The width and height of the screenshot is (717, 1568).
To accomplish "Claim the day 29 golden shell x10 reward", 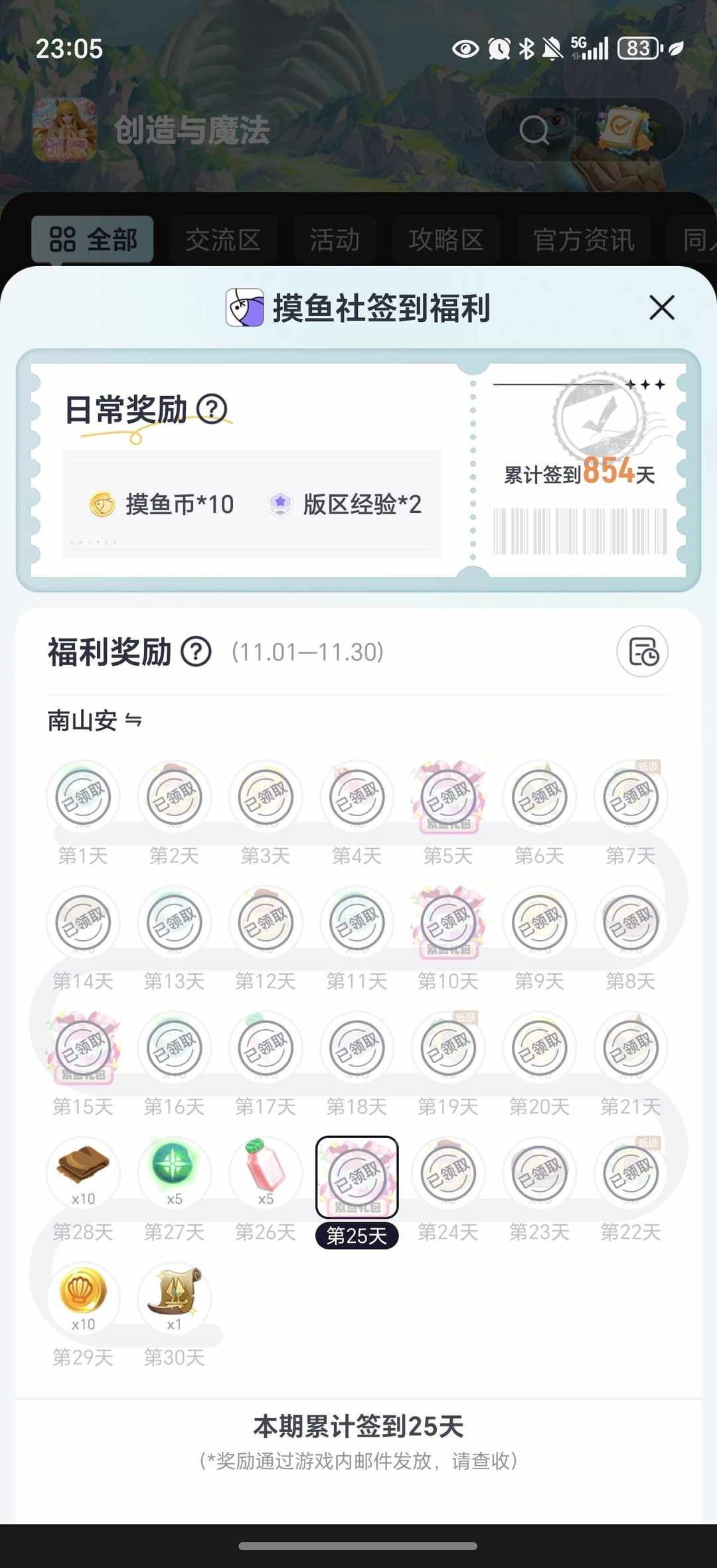I will click(83, 1291).
